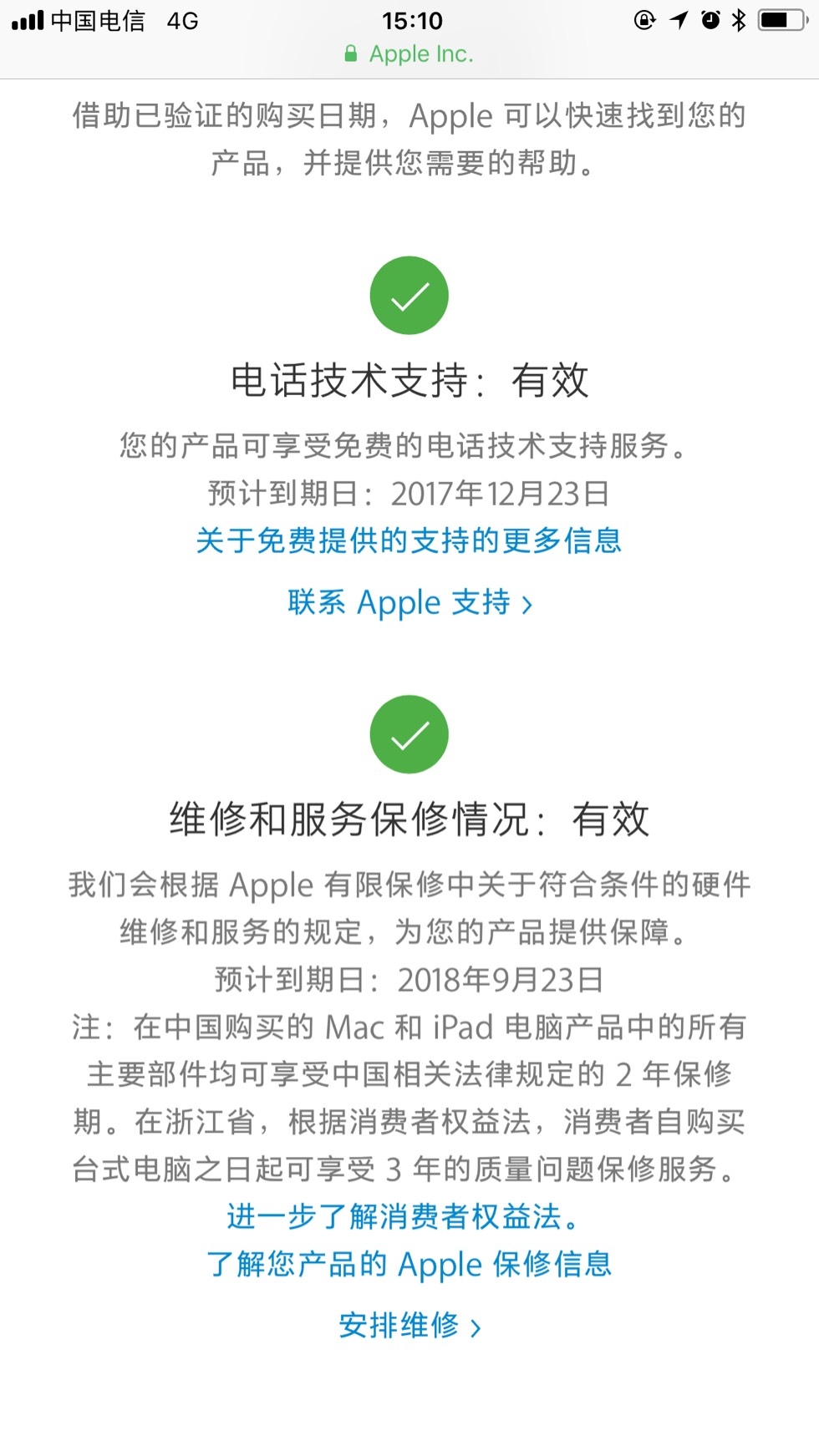Open 进一步了解消费者权益法 link

(401, 1216)
